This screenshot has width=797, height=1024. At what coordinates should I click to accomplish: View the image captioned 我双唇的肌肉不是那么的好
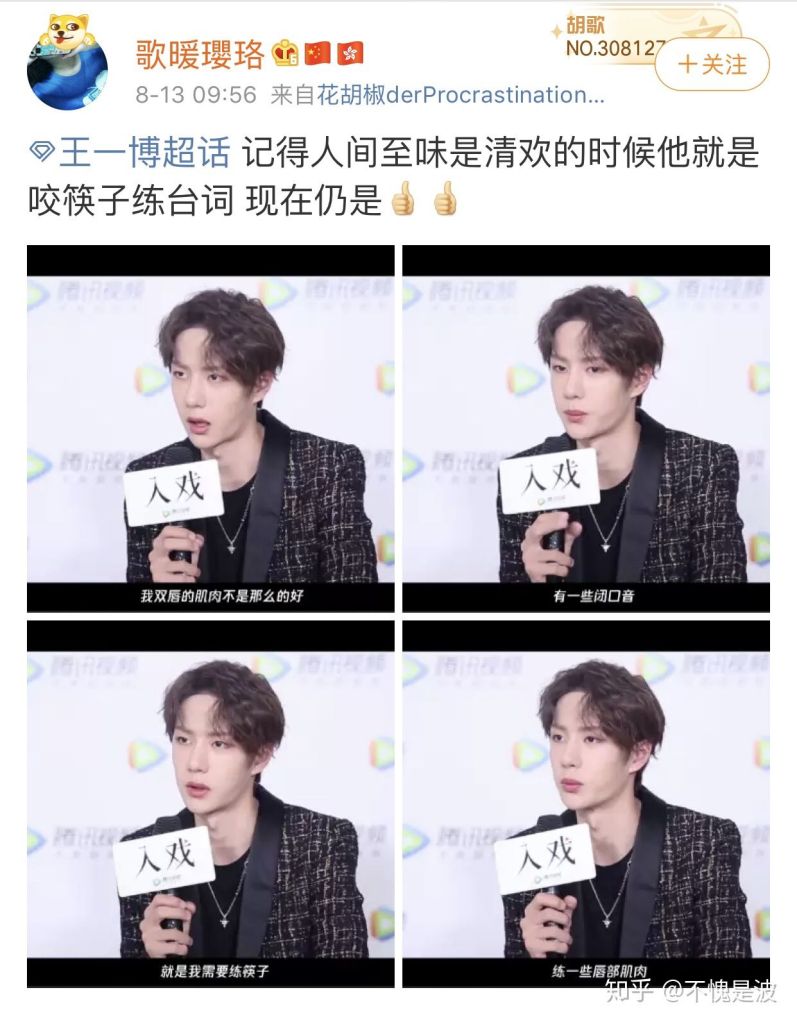(211, 429)
